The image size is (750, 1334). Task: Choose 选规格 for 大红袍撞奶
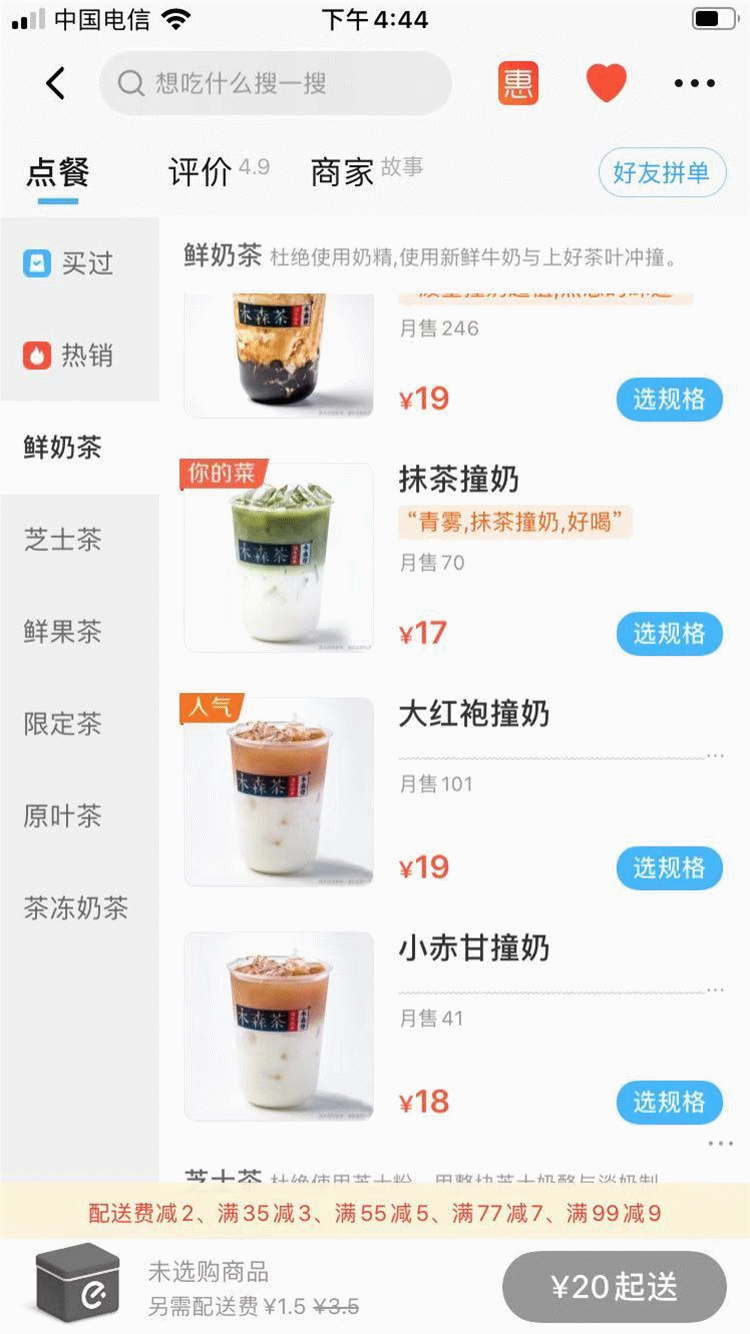pos(669,868)
